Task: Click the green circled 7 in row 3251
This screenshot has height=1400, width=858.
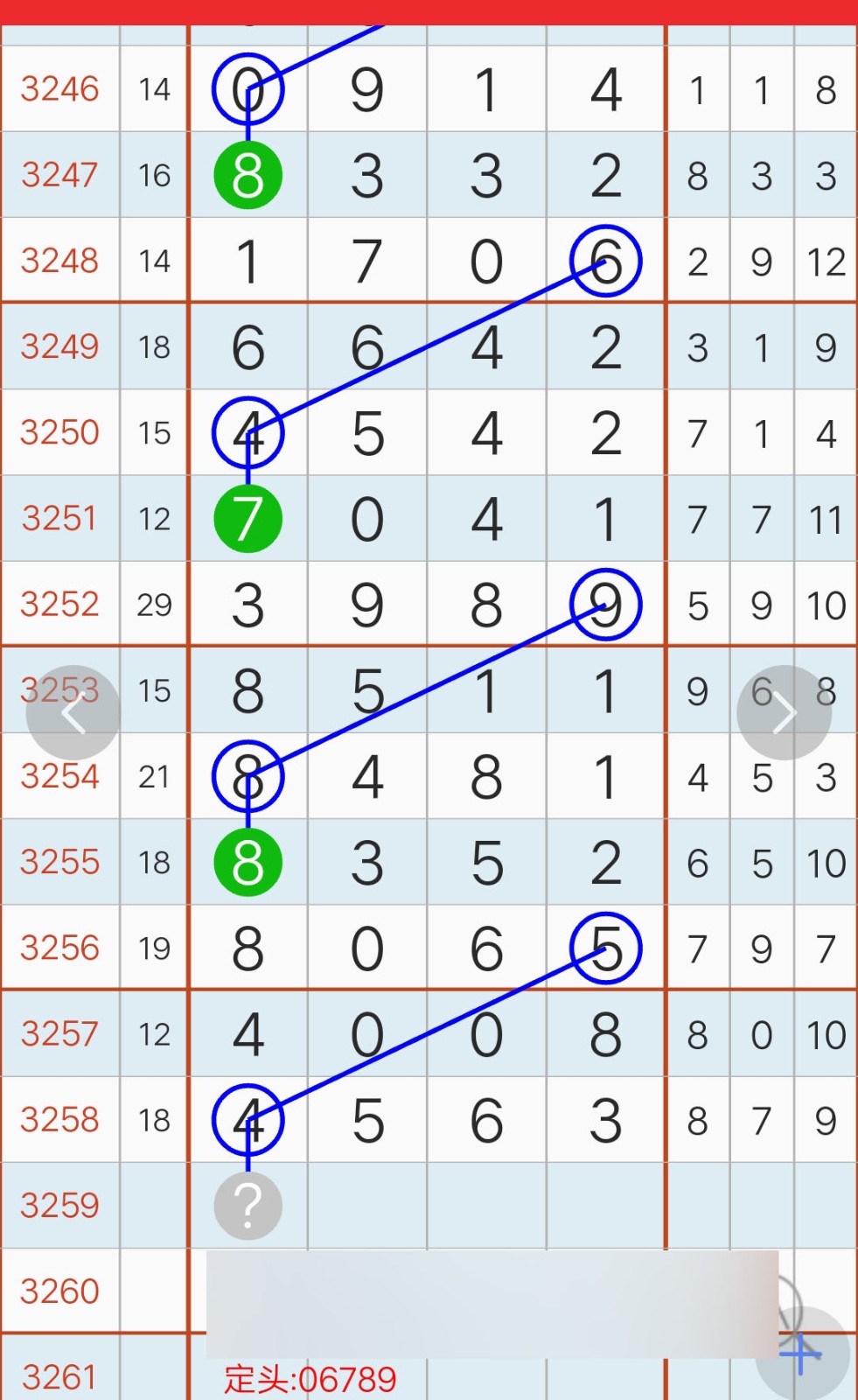Action: [x=248, y=518]
